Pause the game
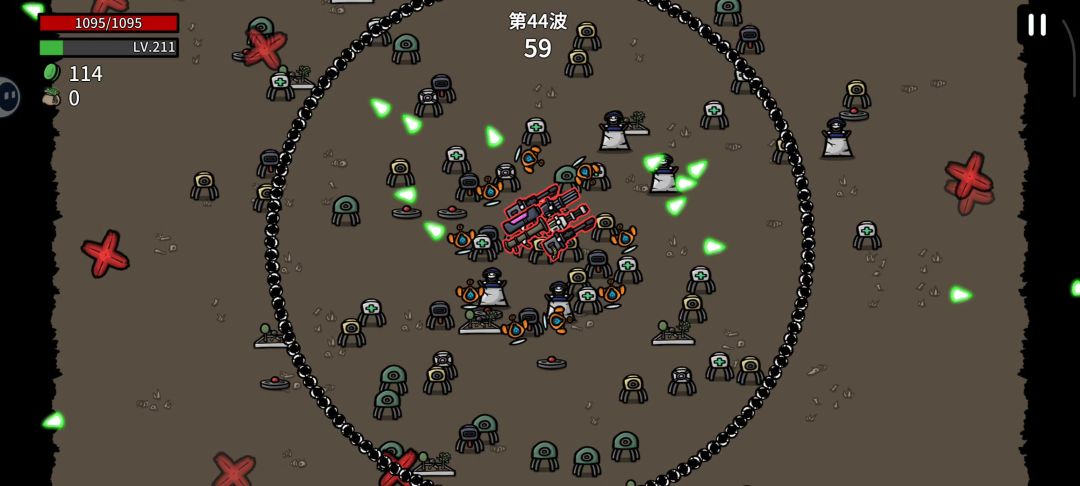 pos(1037,25)
